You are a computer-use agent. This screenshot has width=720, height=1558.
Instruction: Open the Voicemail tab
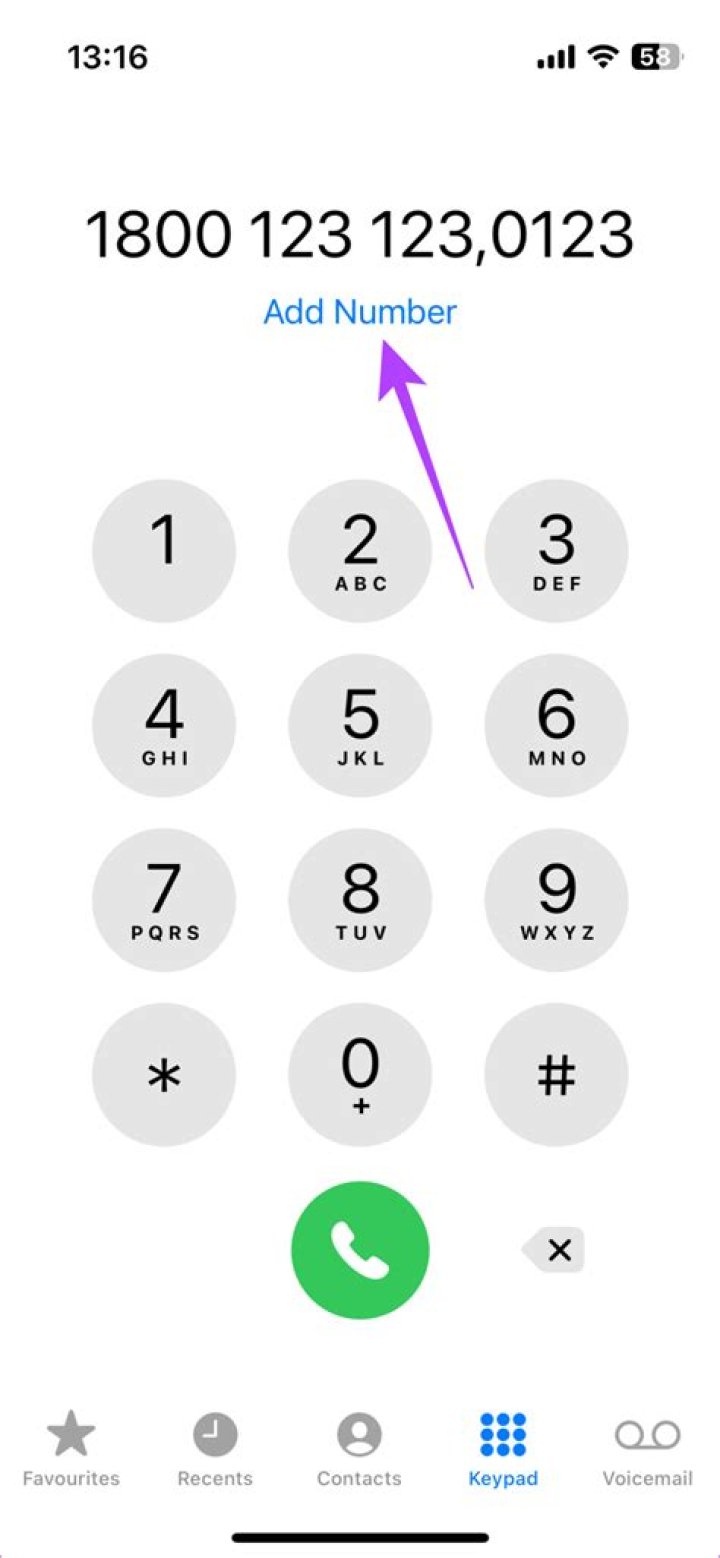click(647, 1450)
